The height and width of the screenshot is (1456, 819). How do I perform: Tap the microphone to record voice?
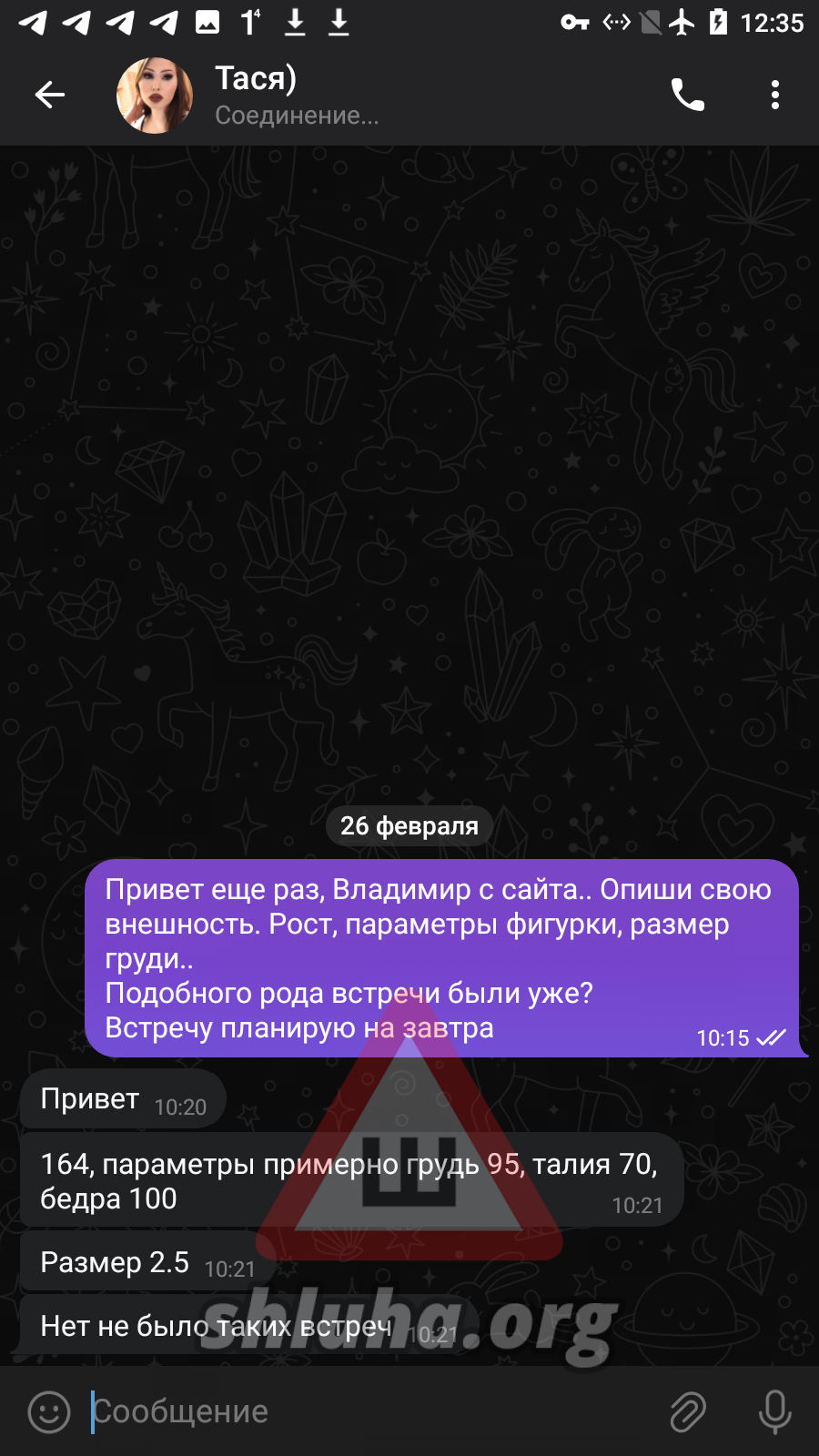774,1411
